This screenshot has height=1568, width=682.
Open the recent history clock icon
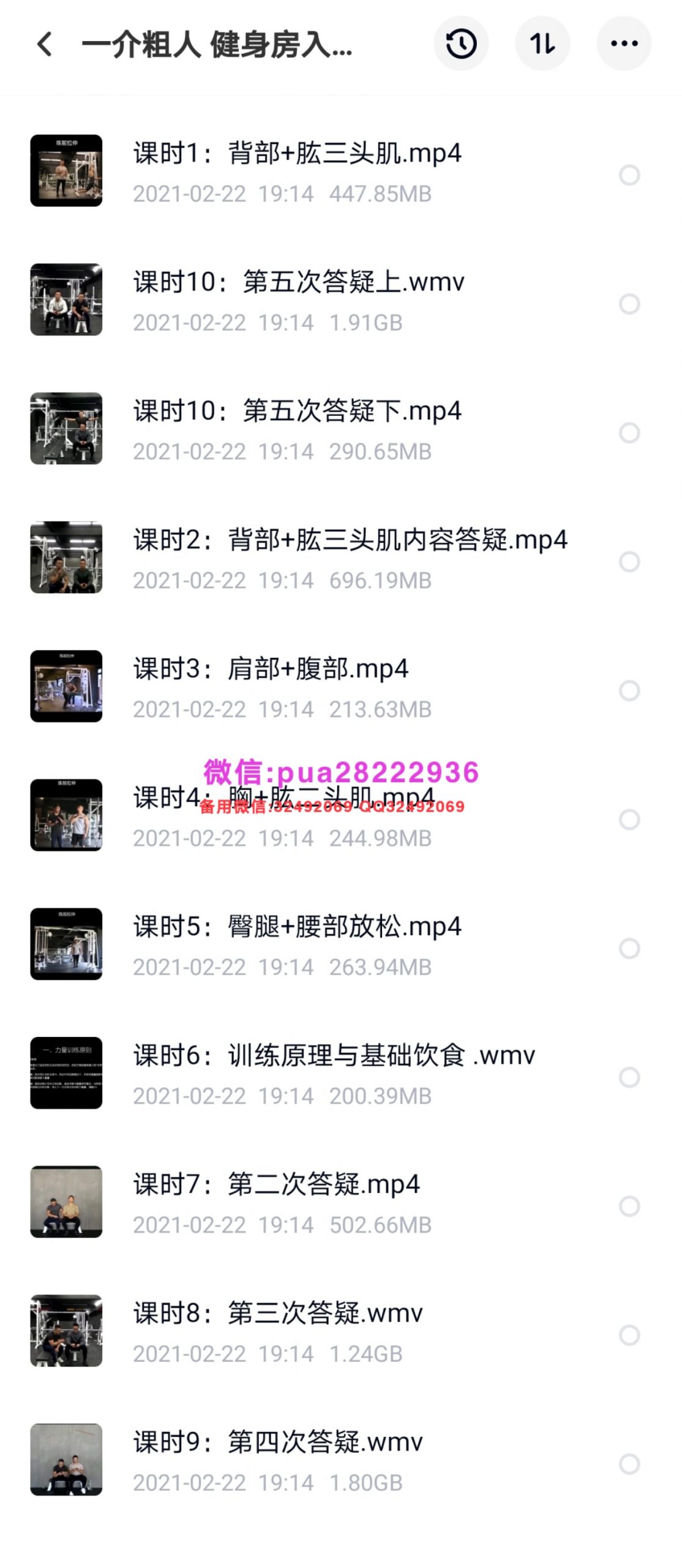coord(461,44)
